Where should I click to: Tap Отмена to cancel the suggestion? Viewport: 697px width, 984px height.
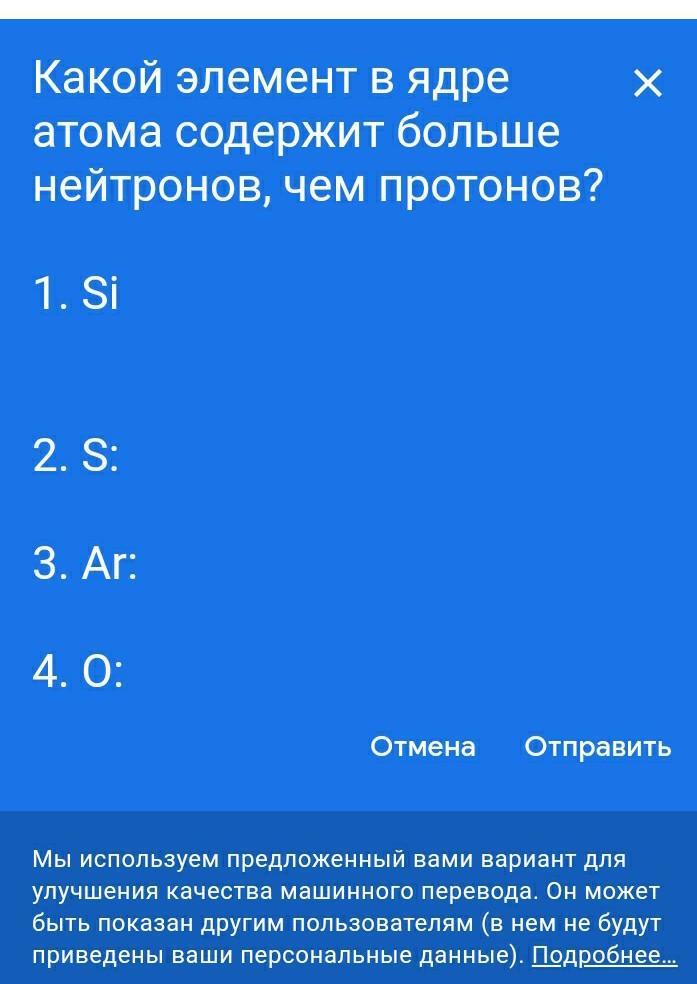click(422, 747)
